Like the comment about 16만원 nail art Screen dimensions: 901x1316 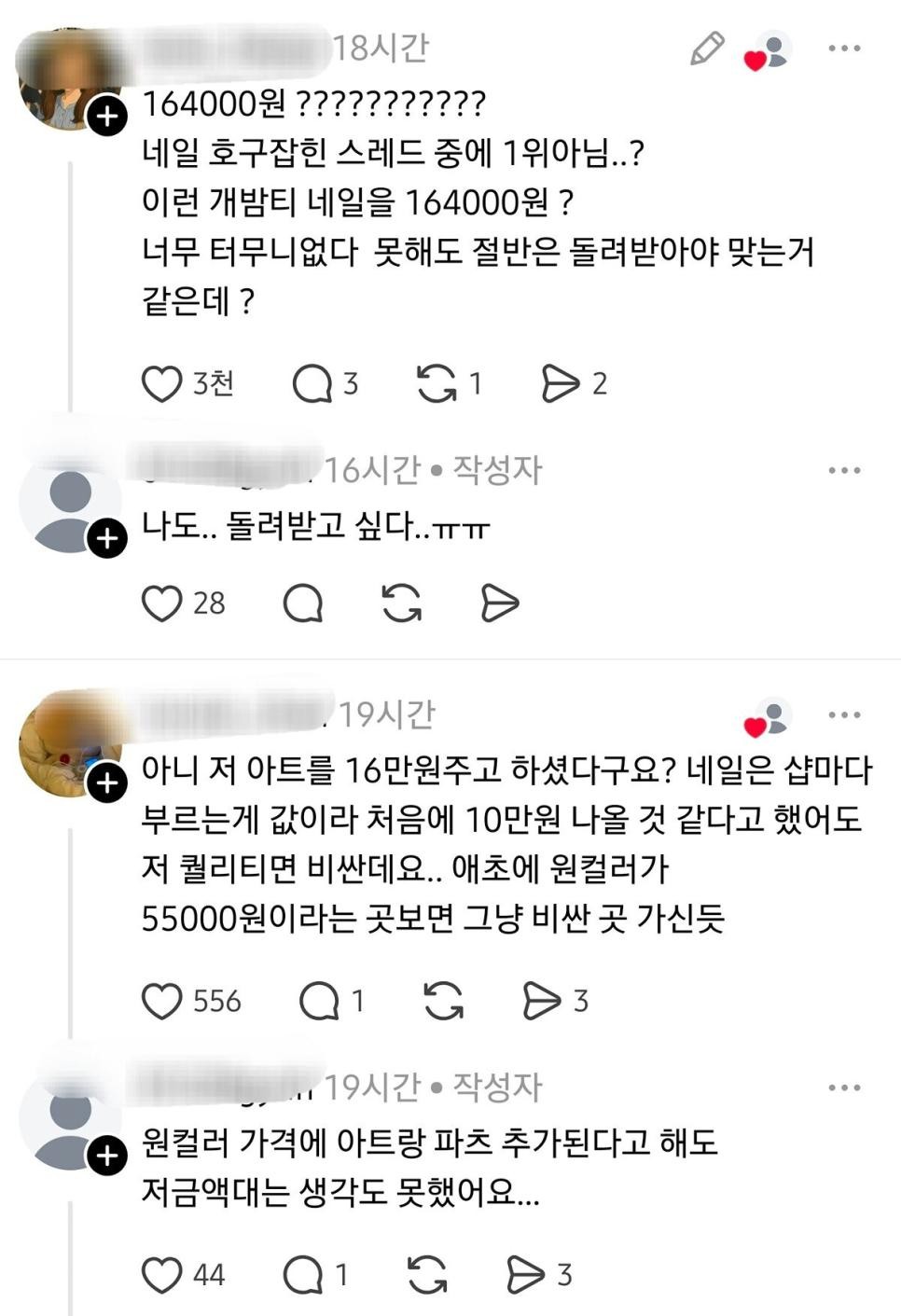pos(161,1002)
